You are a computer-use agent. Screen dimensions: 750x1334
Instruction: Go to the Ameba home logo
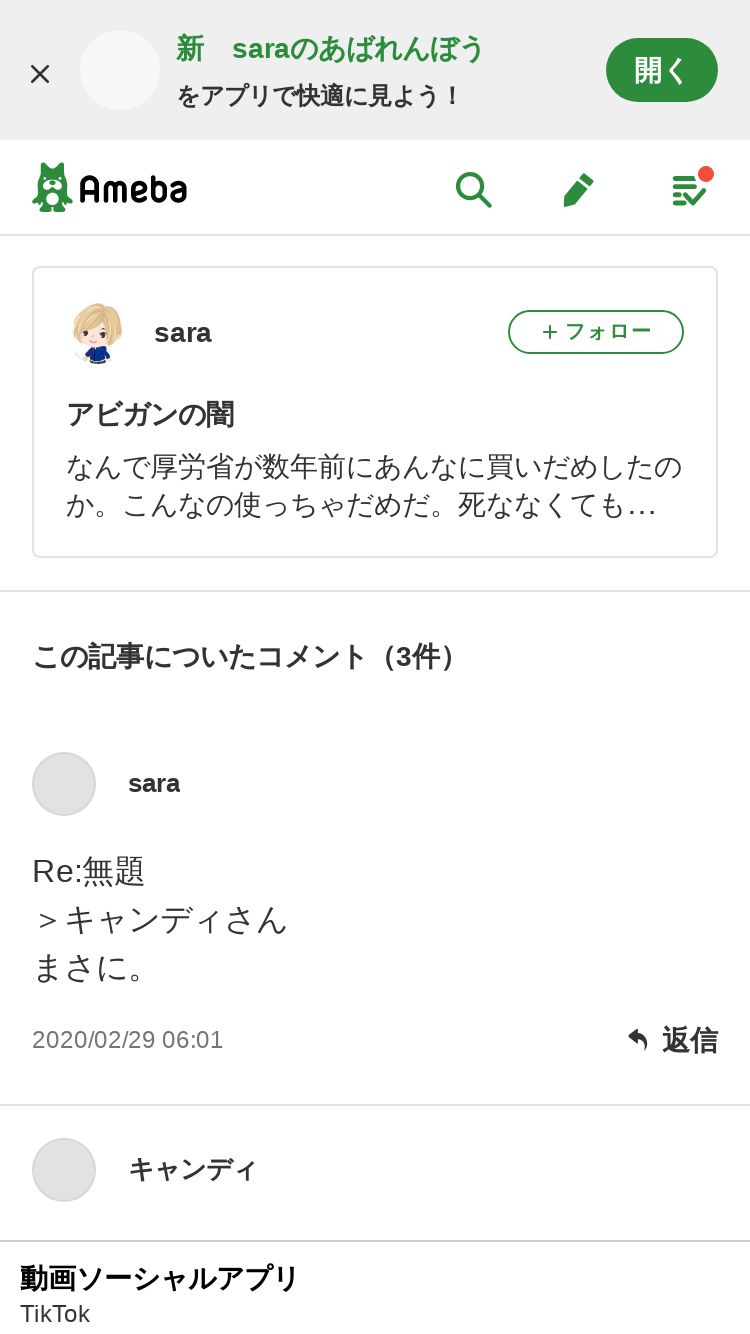pos(110,187)
